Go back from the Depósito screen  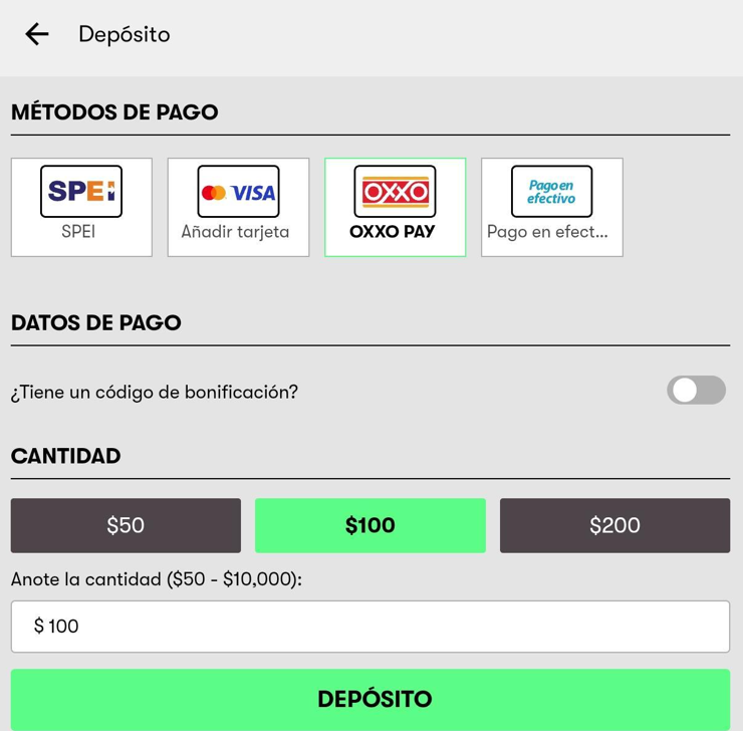click(x=37, y=34)
